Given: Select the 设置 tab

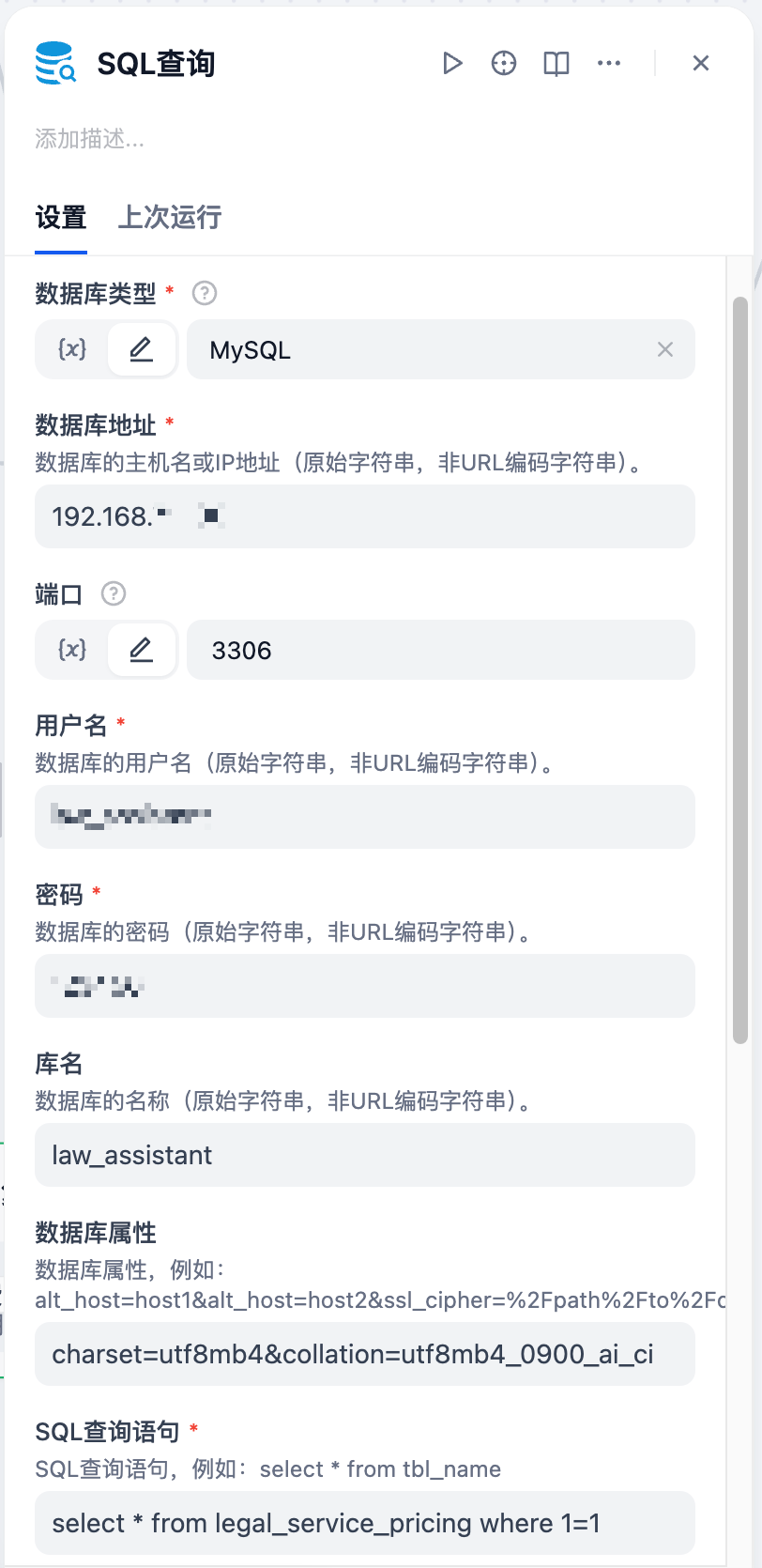Looking at the screenshot, I should click(61, 218).
